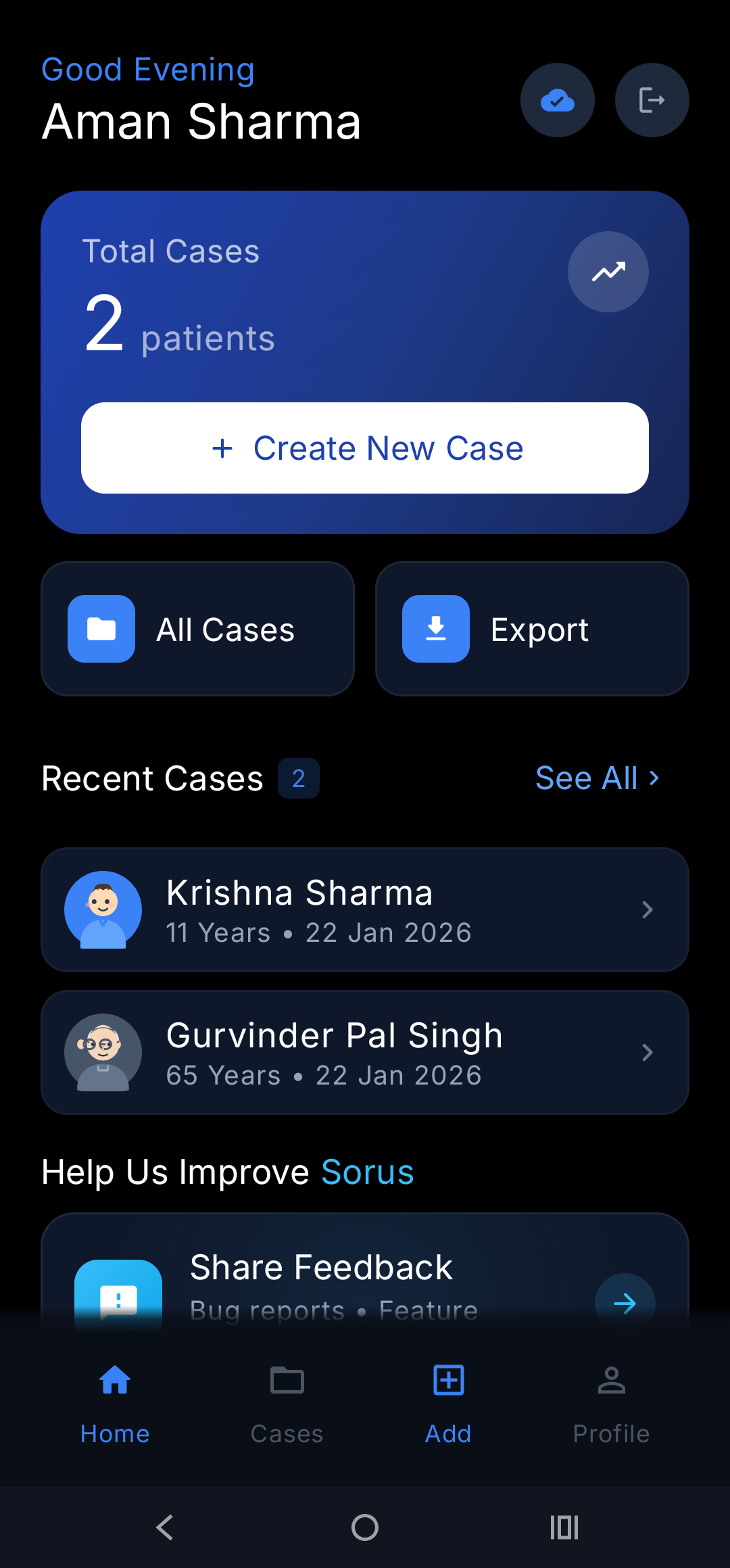Tap the recent cases count badge

[x=298, y=778]
